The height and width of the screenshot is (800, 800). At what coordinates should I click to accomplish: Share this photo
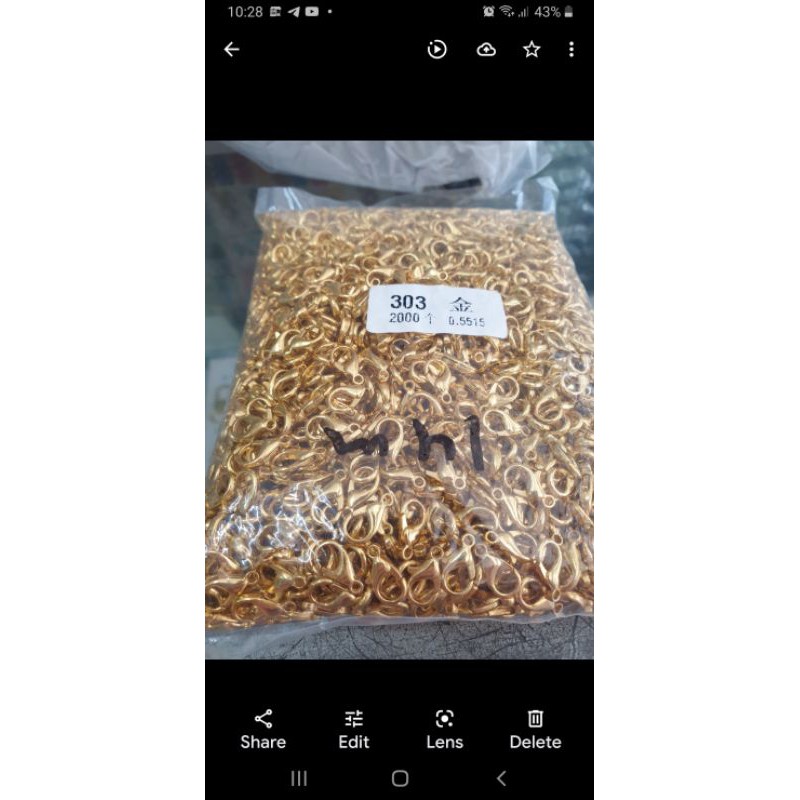point(263,729)
